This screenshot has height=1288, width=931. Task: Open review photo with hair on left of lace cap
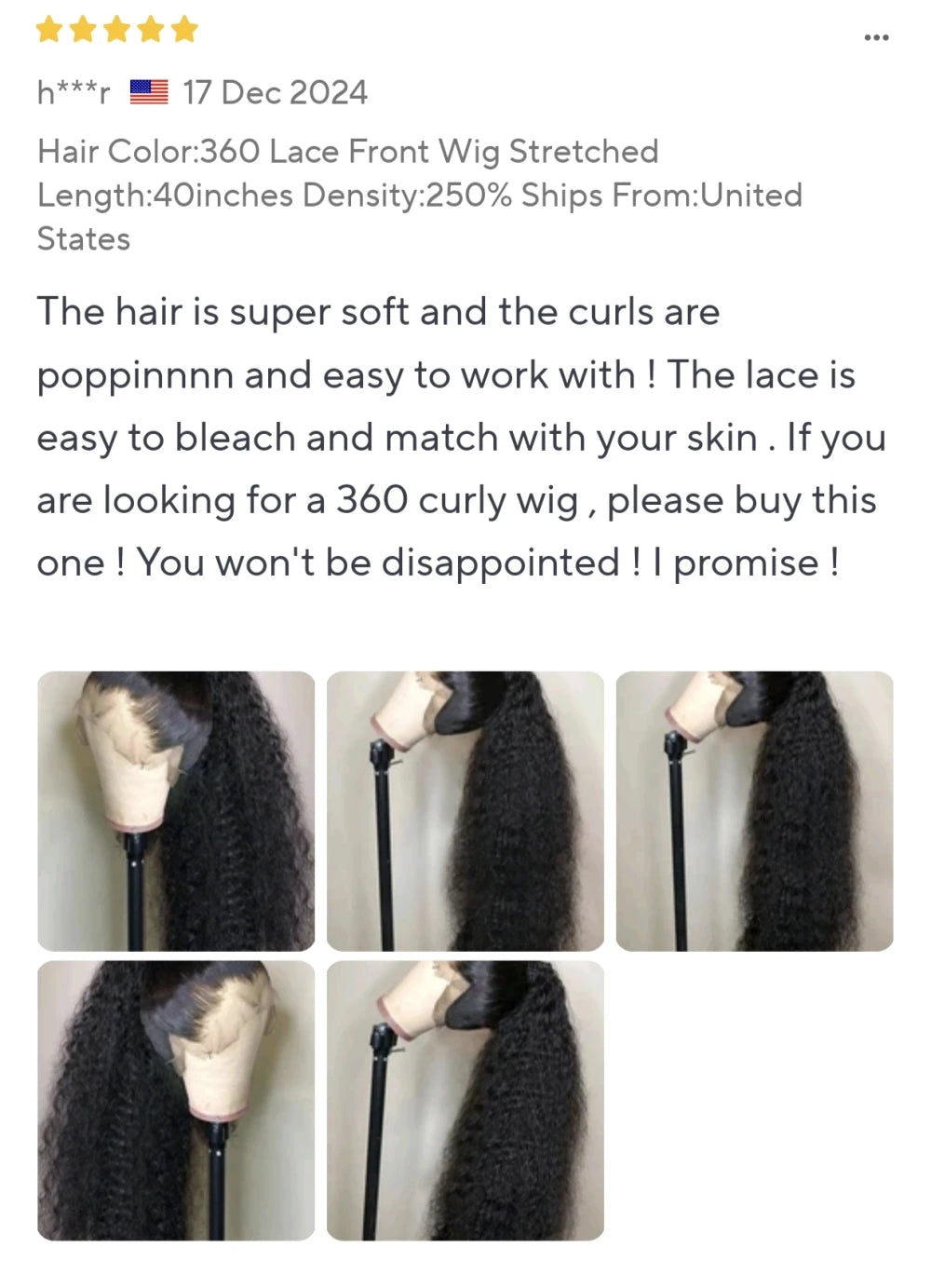(x=176, y=1100)
